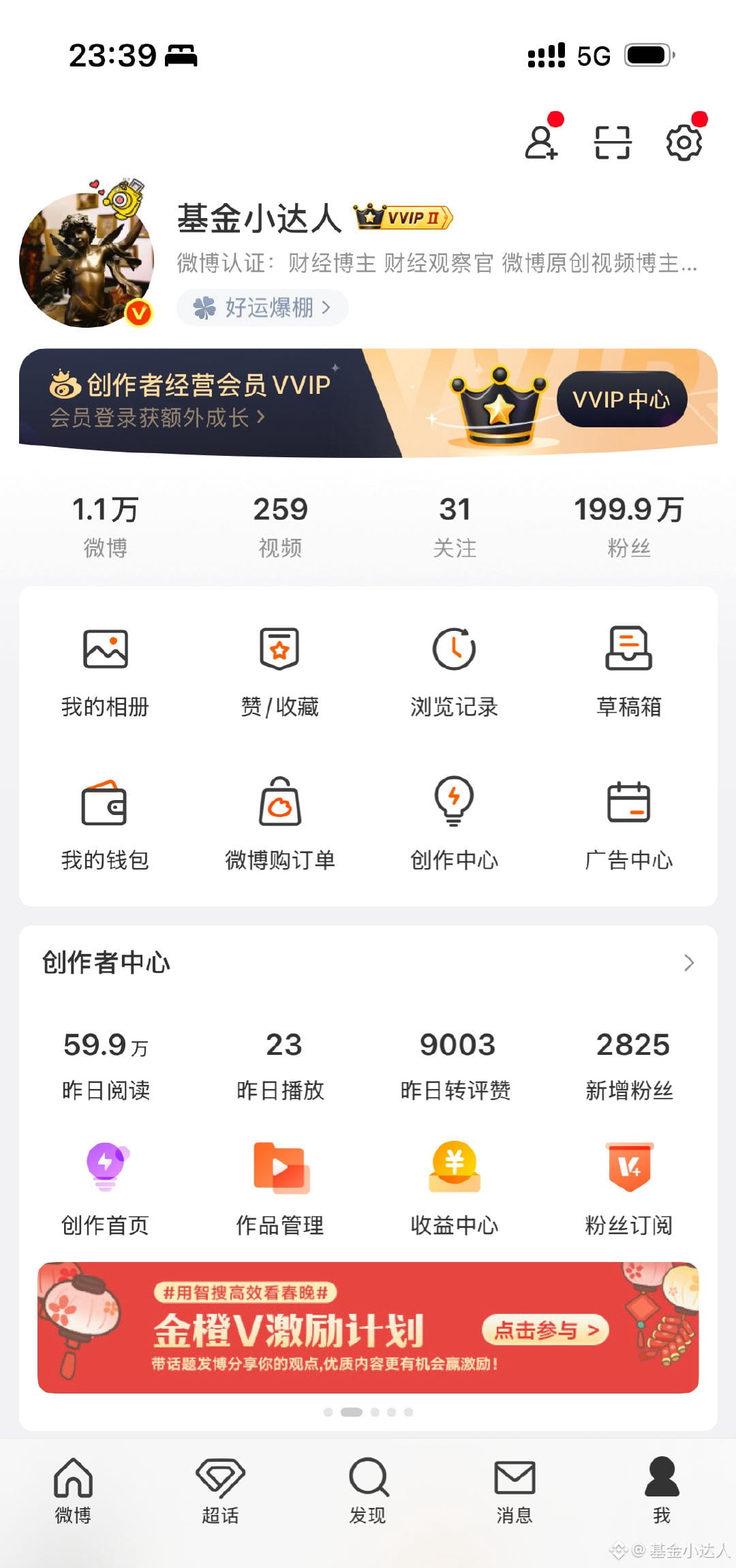View 浏览记录 browsing history
This screenshot has width=736, height=1568.
pos(454,672)
